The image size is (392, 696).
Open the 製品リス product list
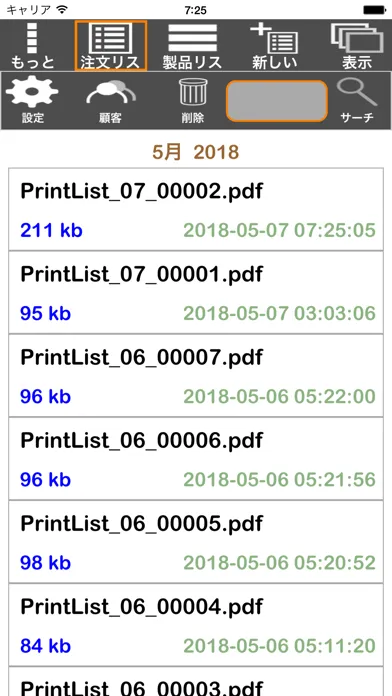coord(192,45)
